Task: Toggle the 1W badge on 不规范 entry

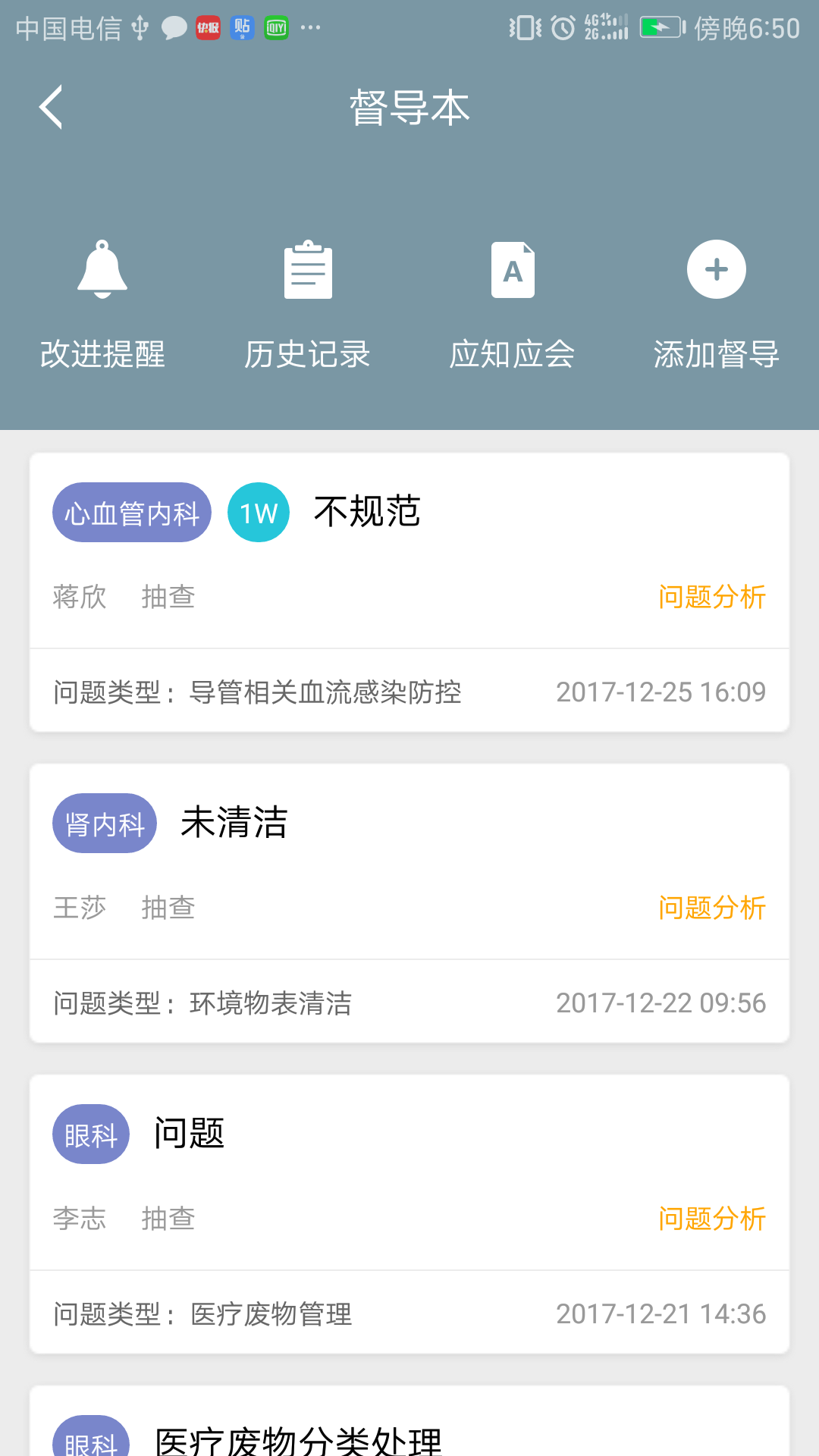Action: 258,513
